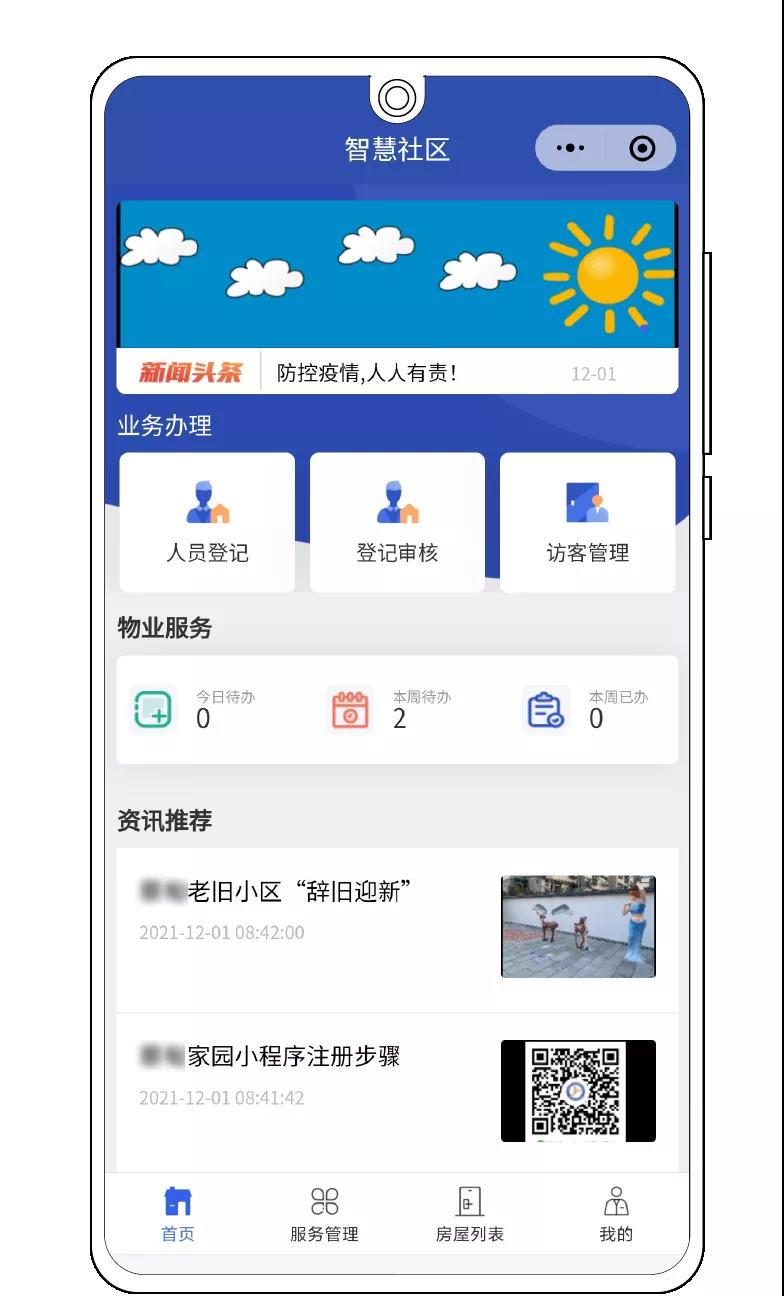The width and height of the screenshot is (784, 1296).
Task: Close the mini program with the circle button
Action: coord(642,148)
